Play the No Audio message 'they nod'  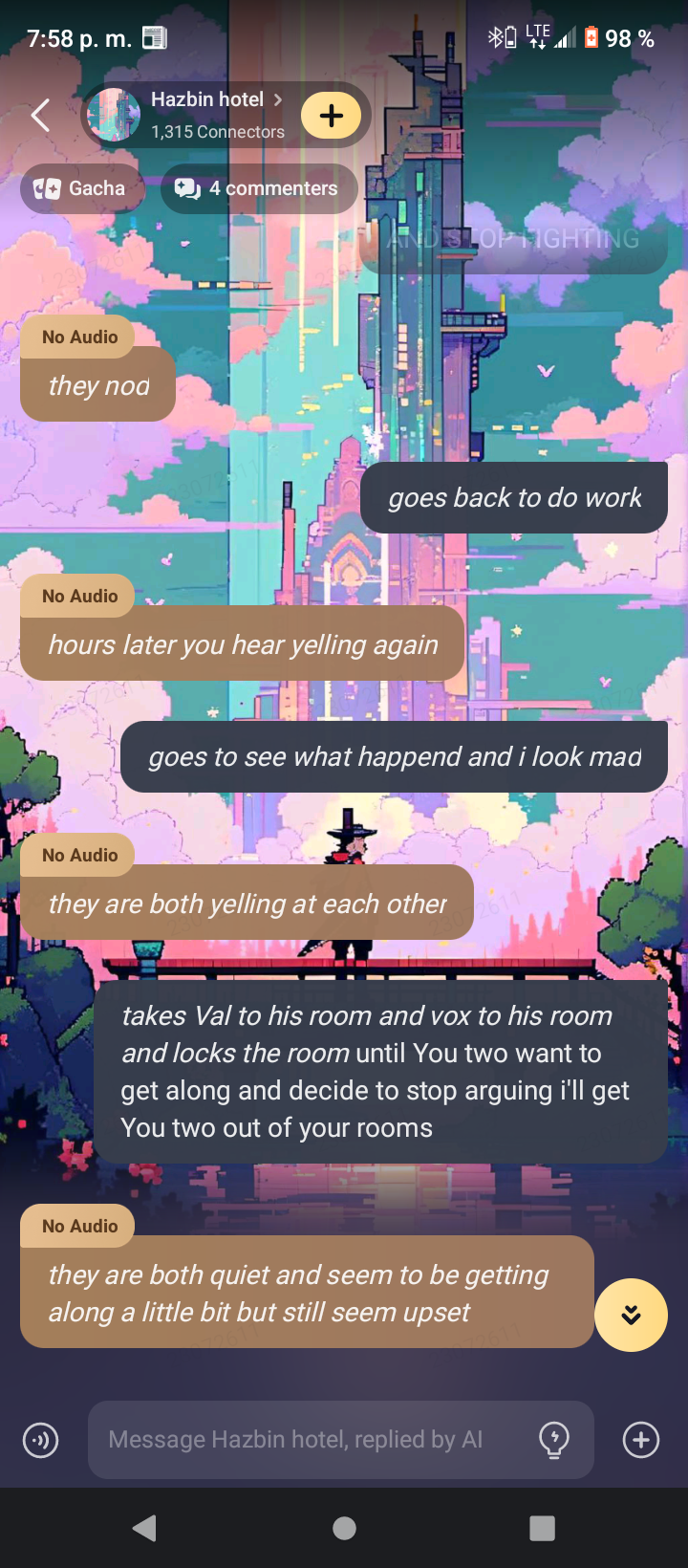pyautogui.click(x=79, y=337)
